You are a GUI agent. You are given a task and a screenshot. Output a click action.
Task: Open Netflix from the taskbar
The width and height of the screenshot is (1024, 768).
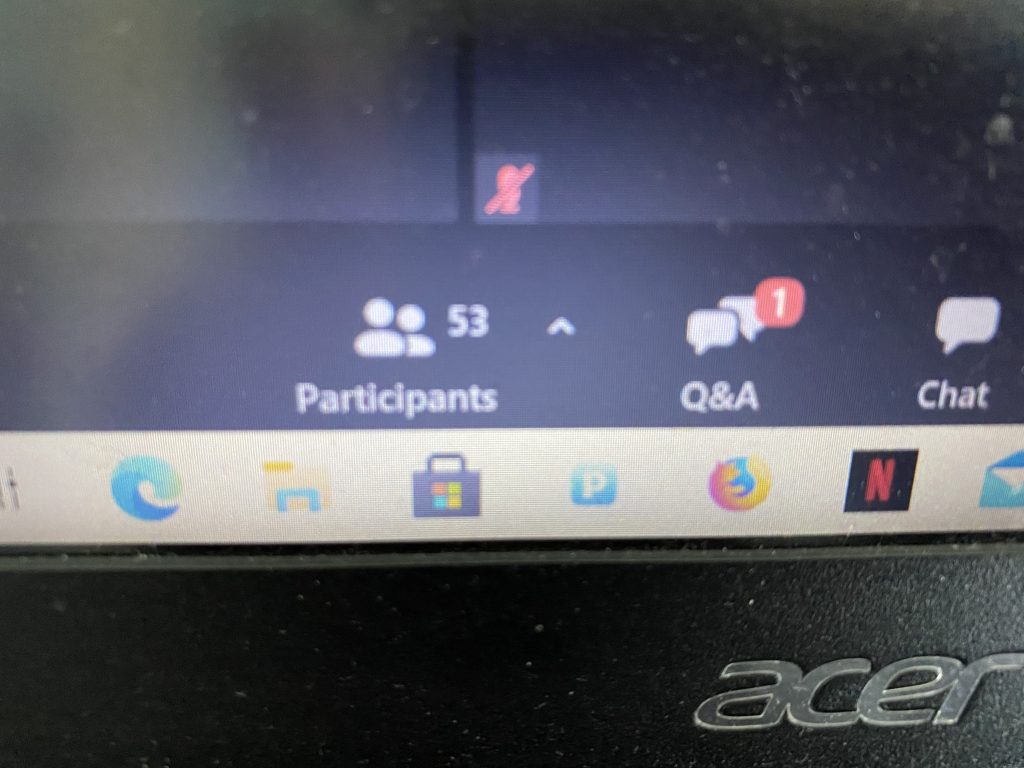pyautogui.click(x=879, y=481)
